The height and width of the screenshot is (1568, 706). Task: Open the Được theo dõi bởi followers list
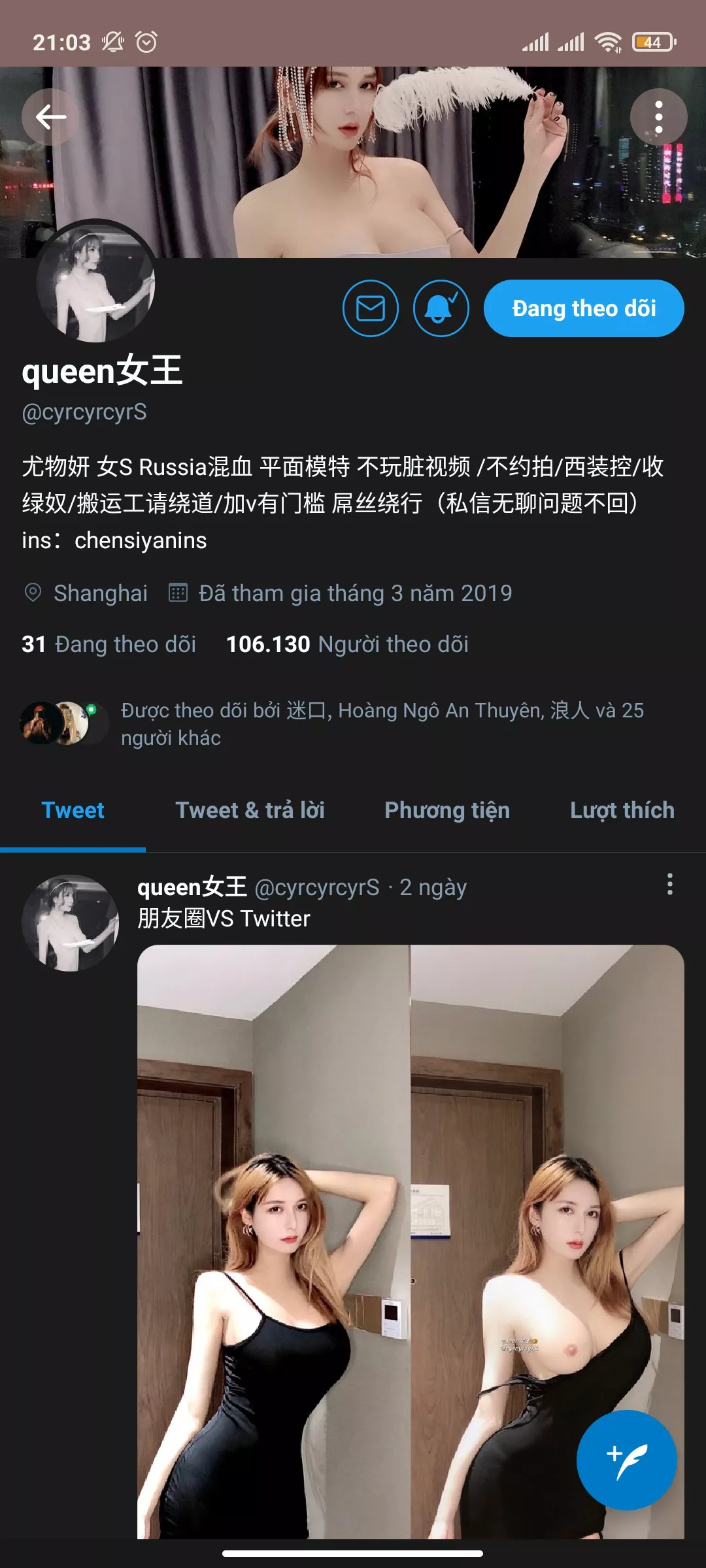382,724
